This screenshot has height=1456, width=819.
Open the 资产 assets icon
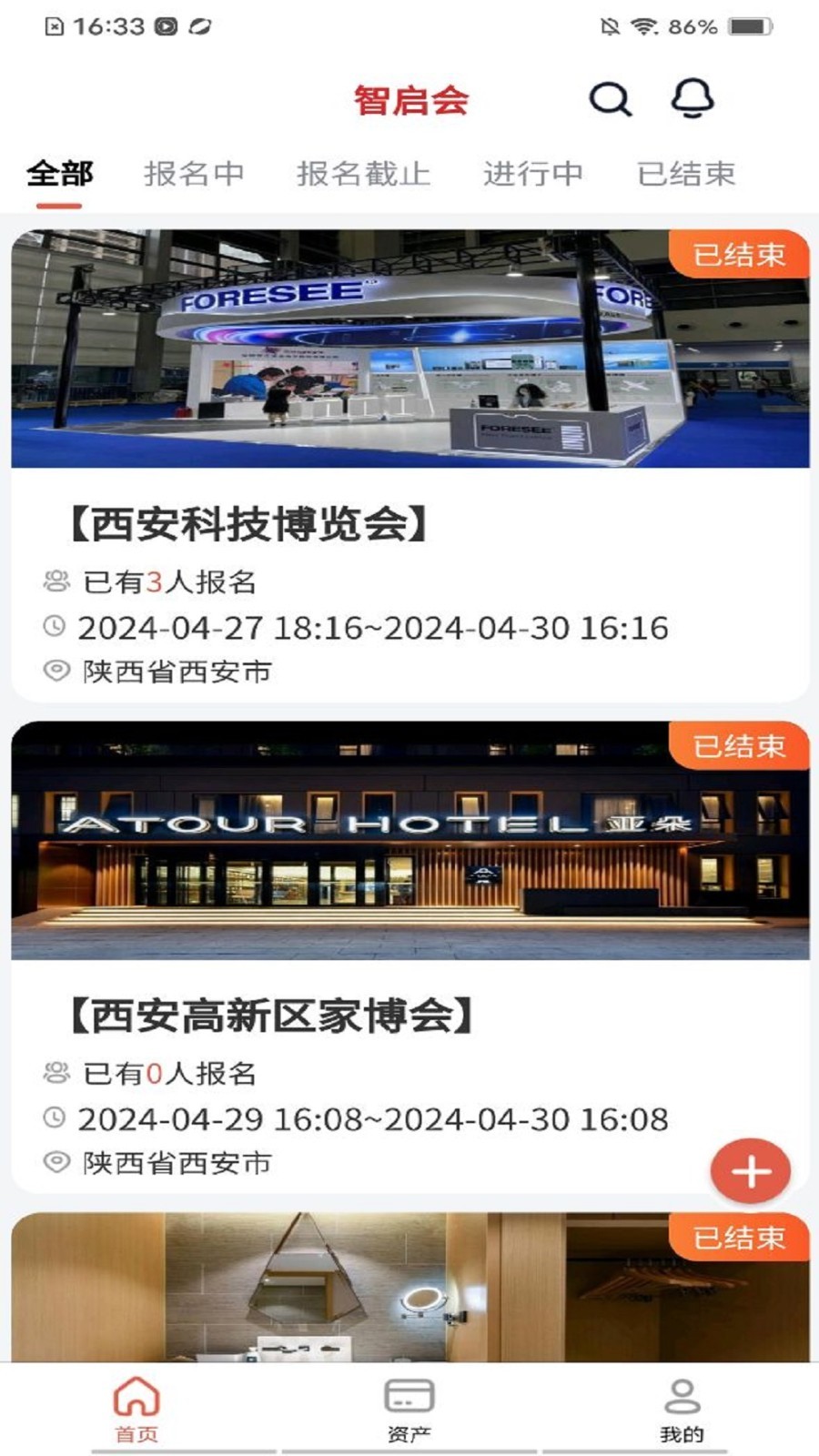pyautogui.click(x=409, y=1394)
